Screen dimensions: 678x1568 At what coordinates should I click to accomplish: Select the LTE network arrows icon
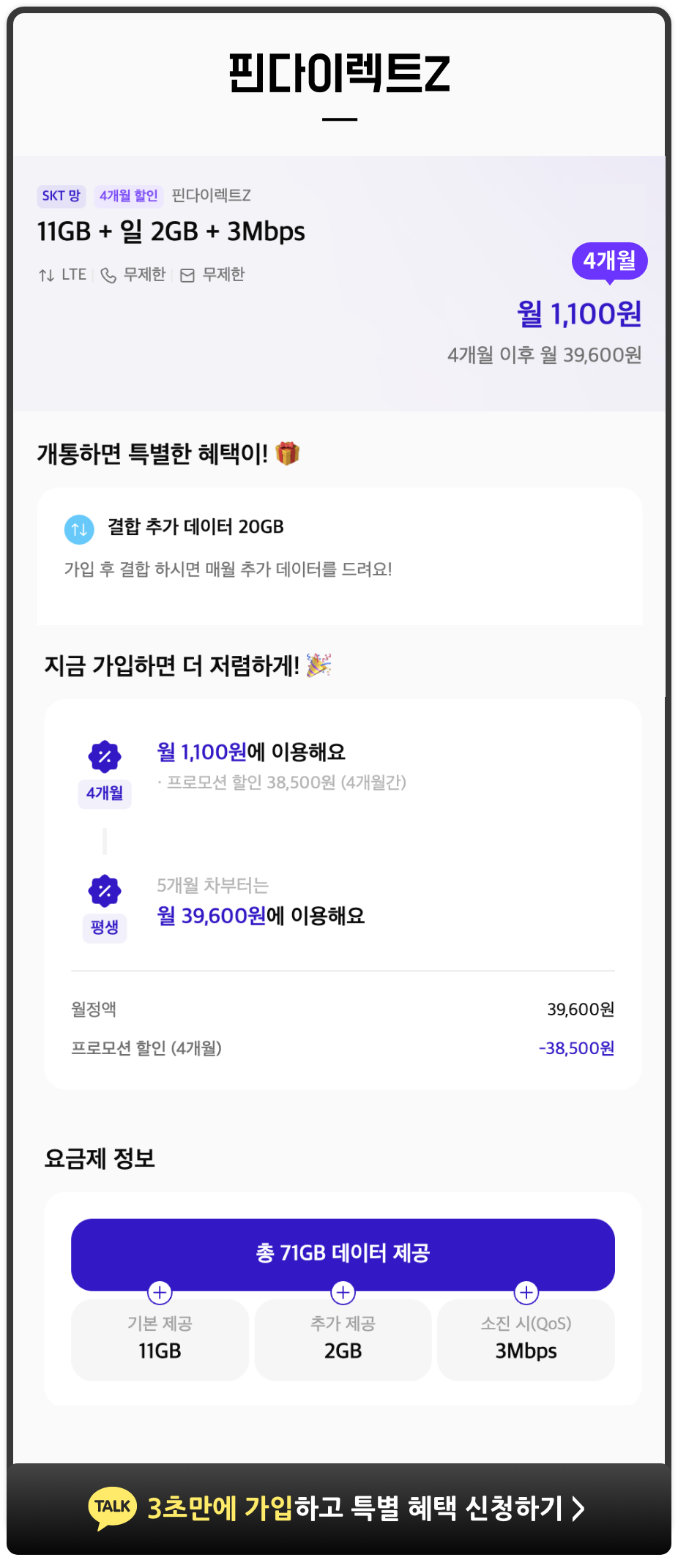click(x=47, y=275)
